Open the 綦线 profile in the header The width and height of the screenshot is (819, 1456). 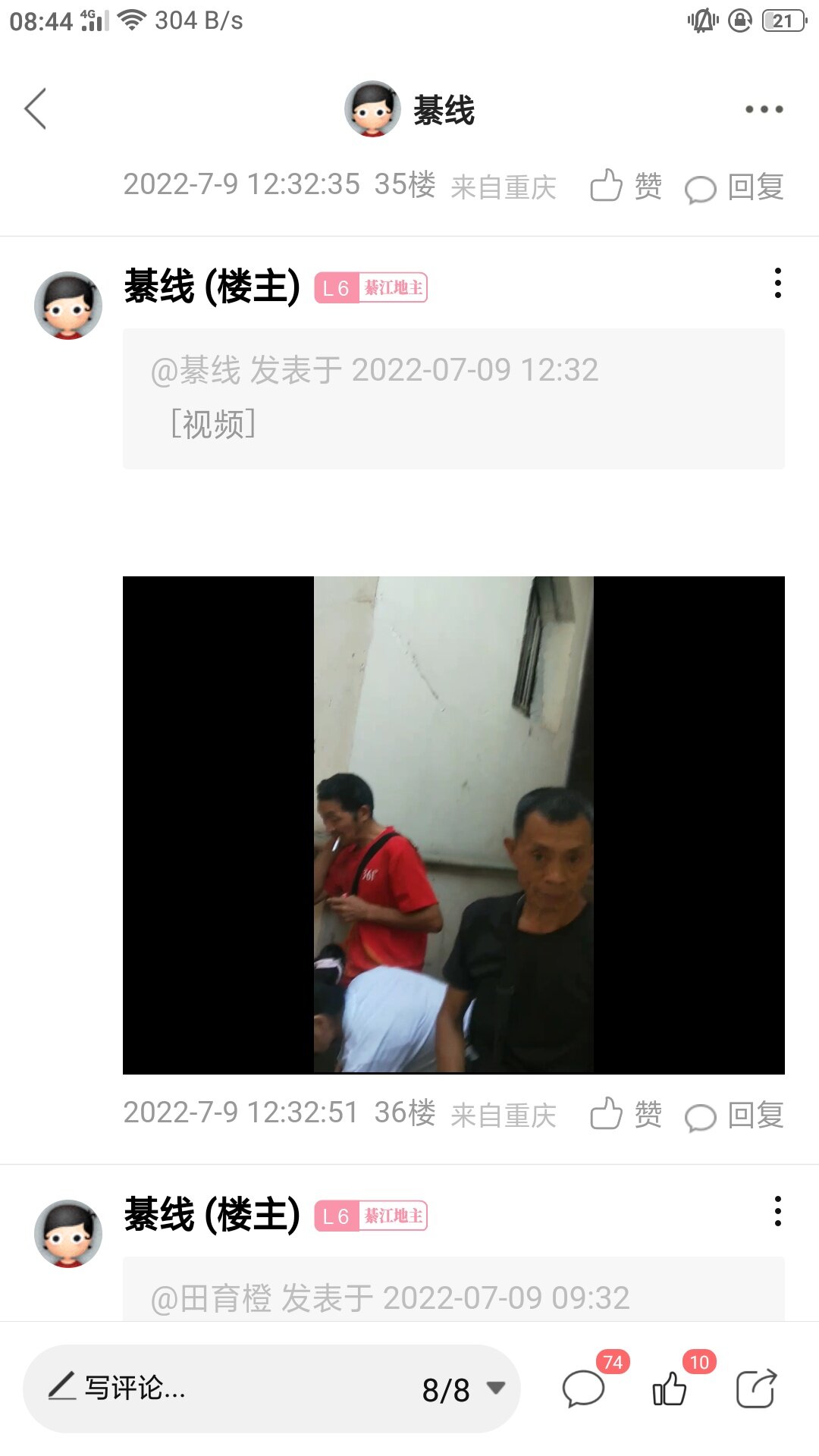pos(410,109)
